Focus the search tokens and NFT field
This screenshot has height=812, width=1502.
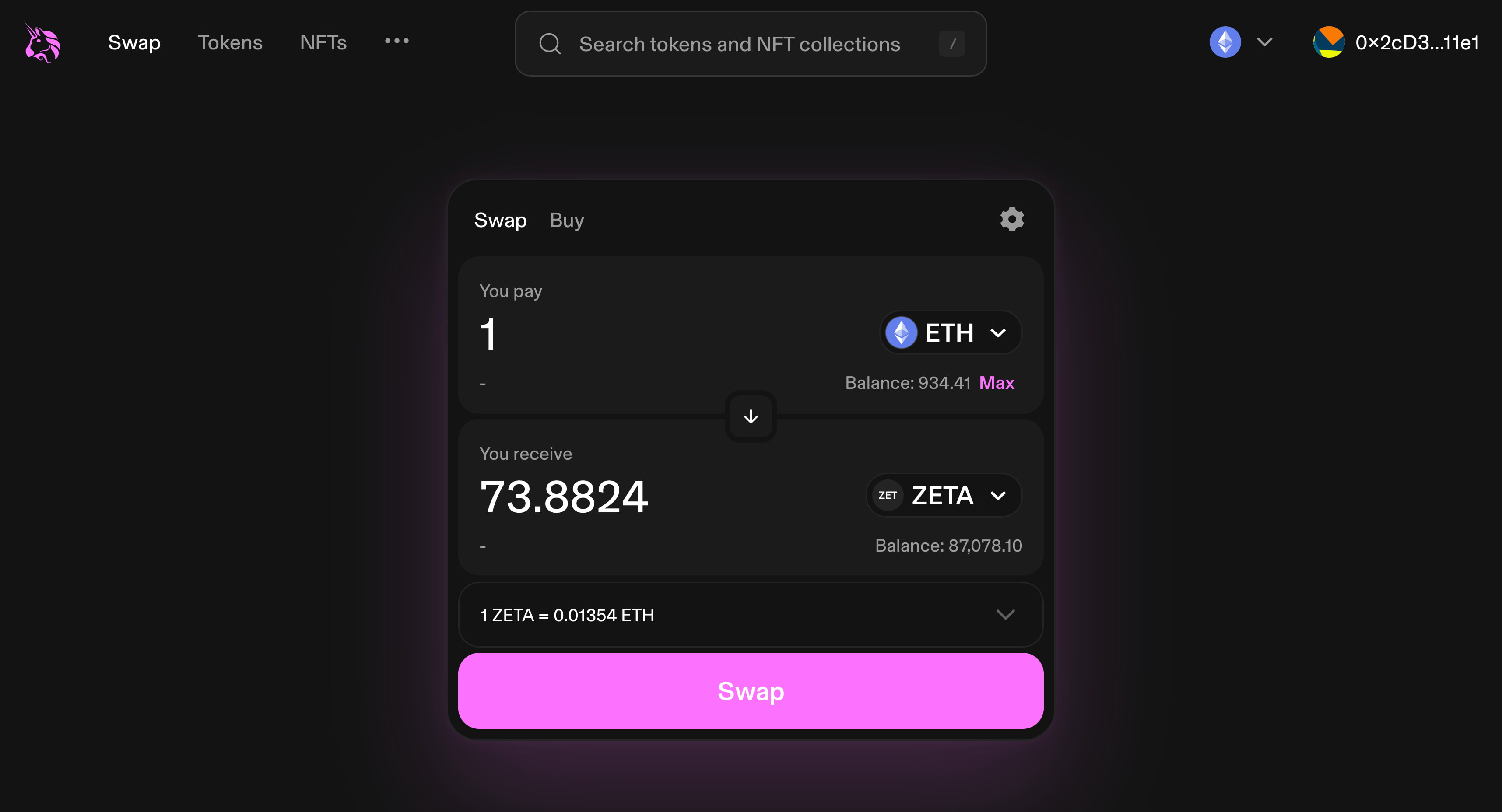click(739, 44)
